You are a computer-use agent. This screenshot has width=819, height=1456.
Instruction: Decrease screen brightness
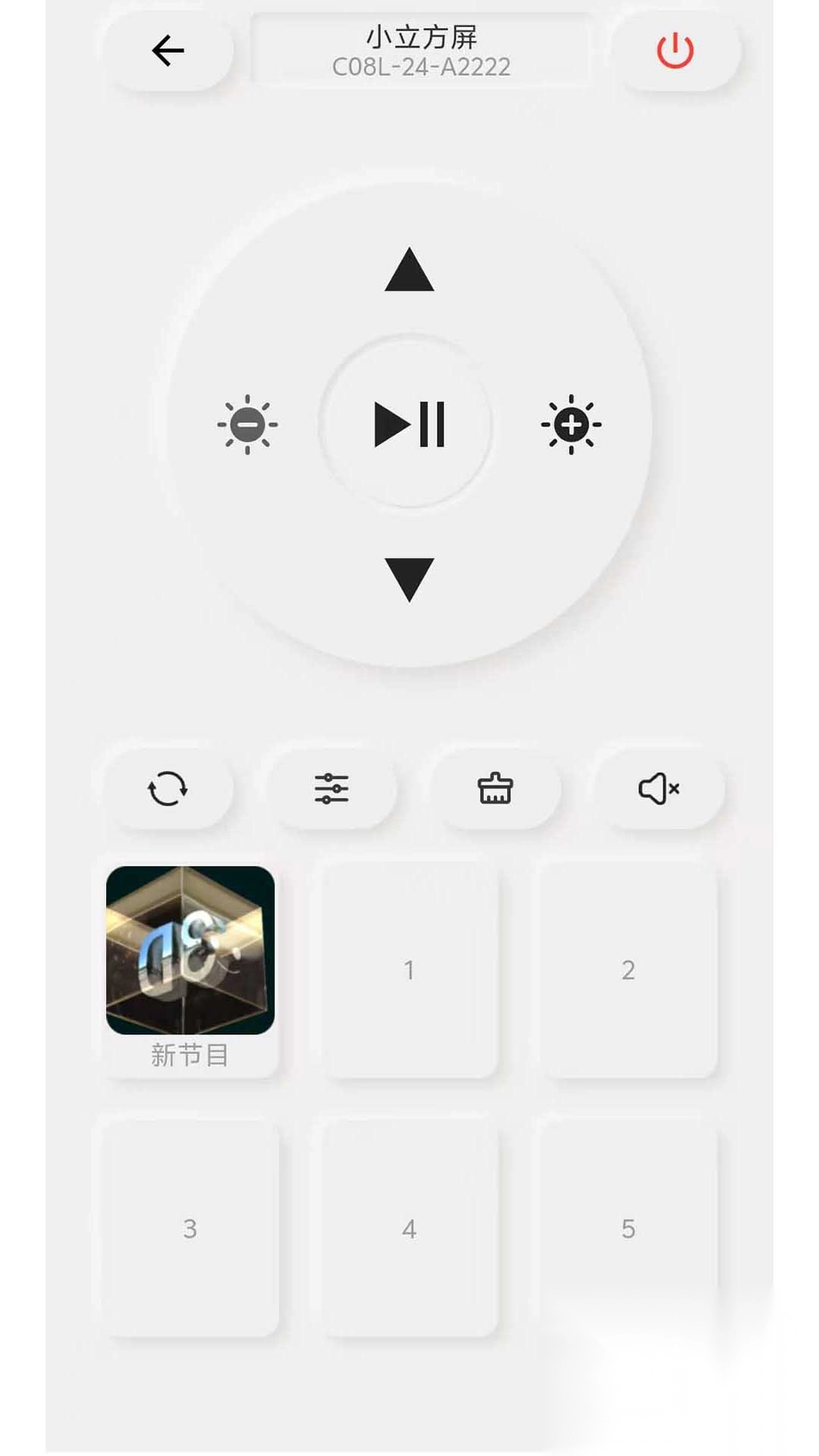click(x=246, y=426)
